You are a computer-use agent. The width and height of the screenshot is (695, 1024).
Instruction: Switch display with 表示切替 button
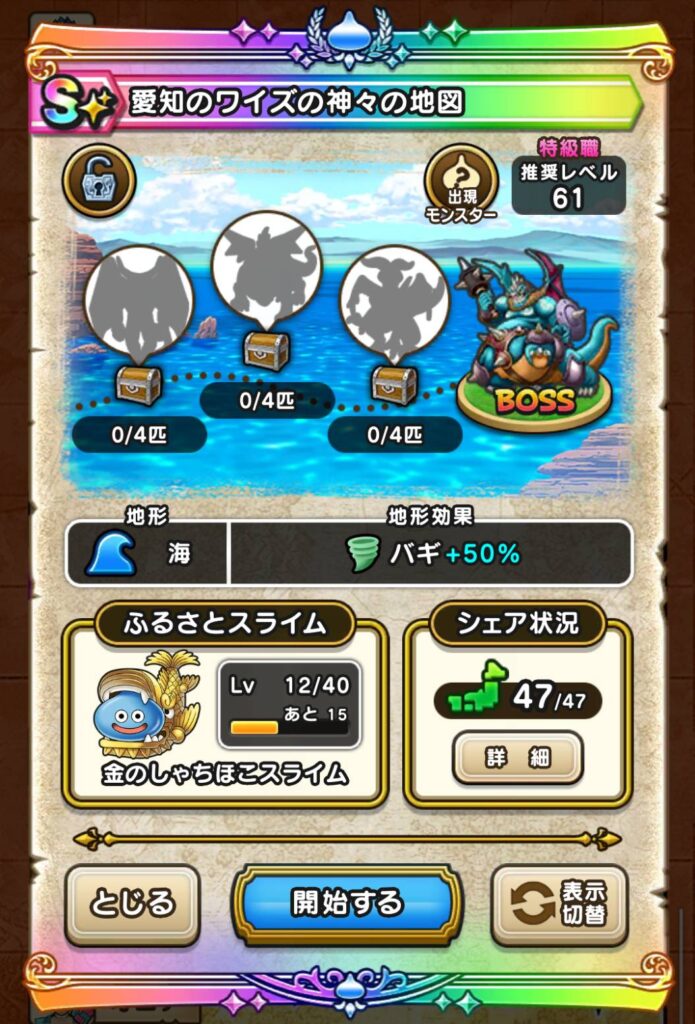pyautogui.click(x=559, y=905)
